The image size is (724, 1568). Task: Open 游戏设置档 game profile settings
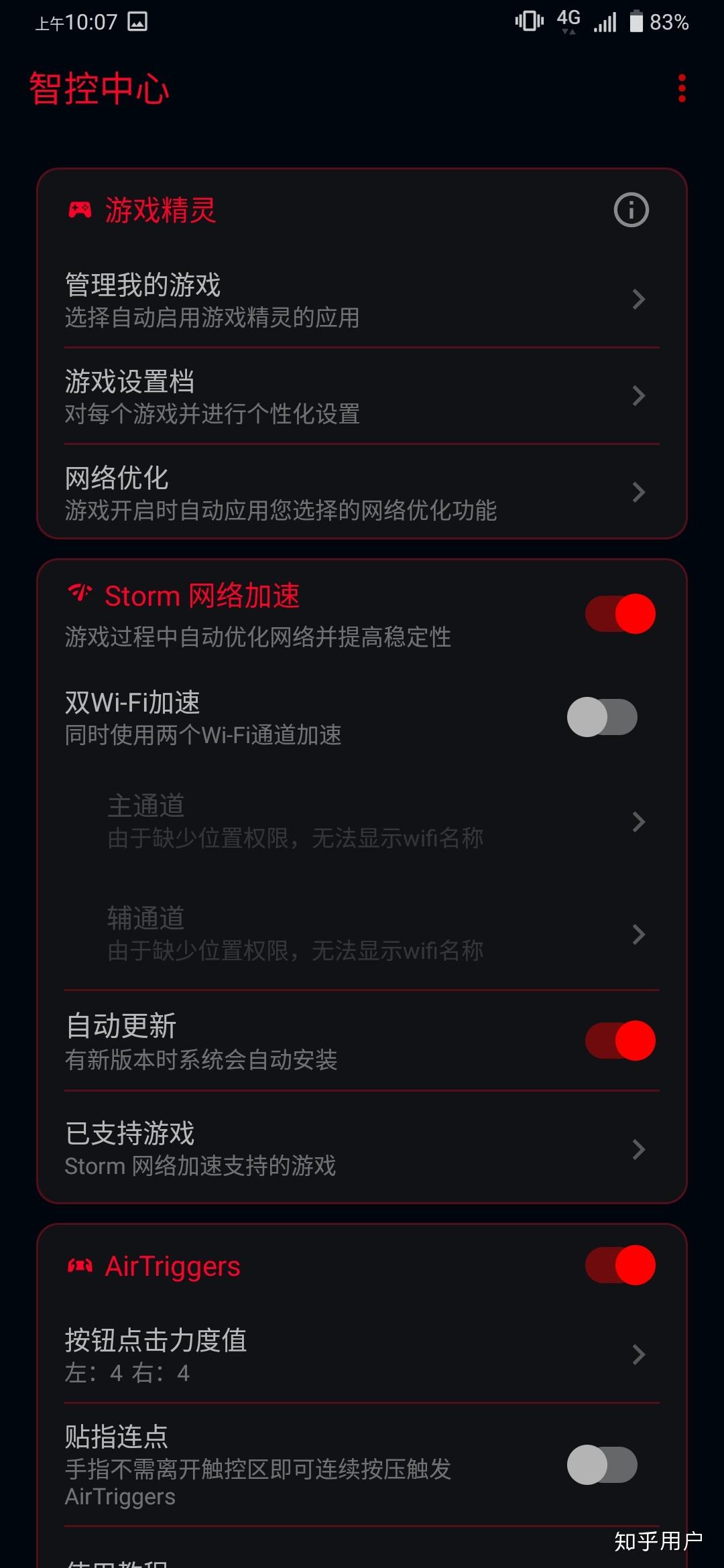[x=362, y=397]
